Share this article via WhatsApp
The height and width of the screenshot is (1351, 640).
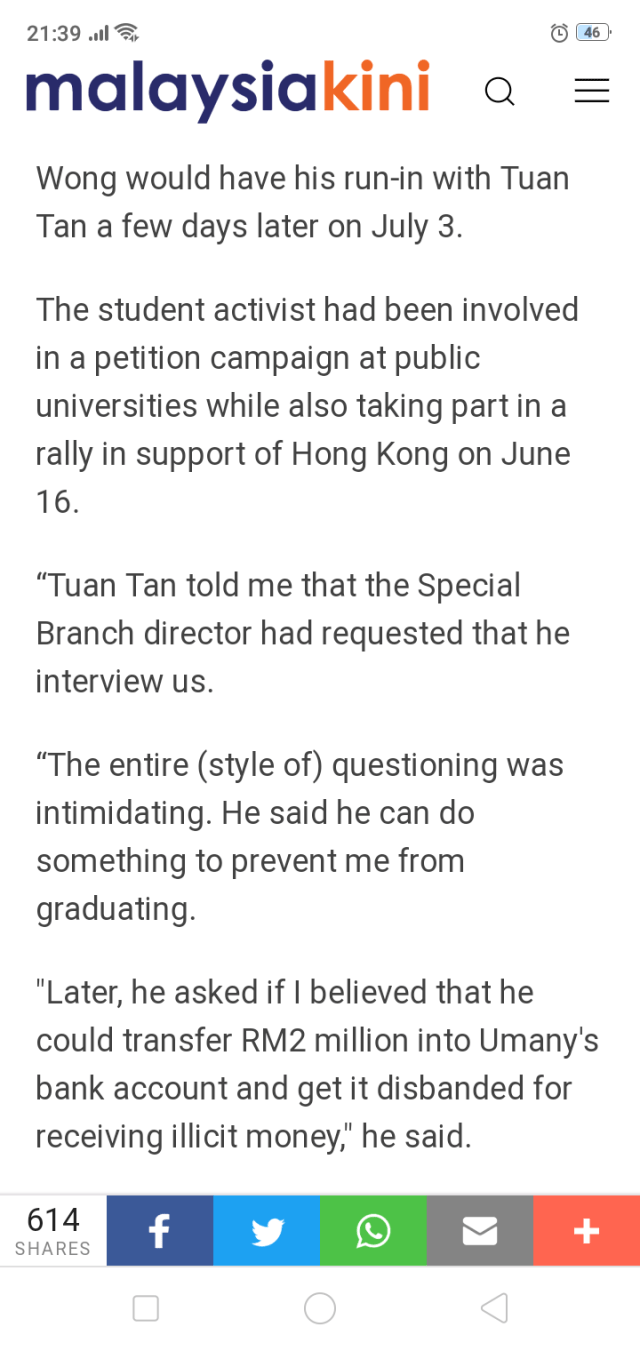tap(373, 1231)
